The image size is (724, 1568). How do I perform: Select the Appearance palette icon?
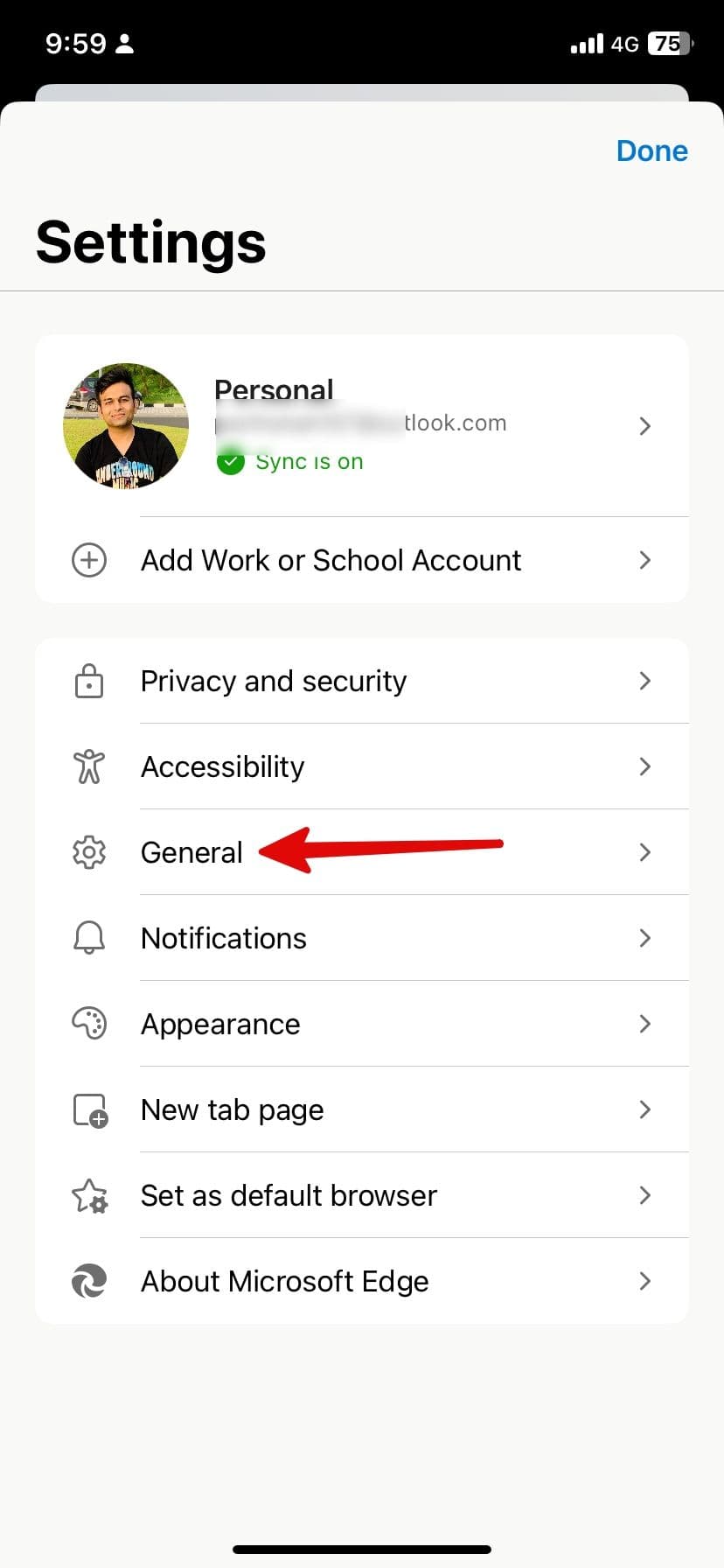click(88, 1023)
